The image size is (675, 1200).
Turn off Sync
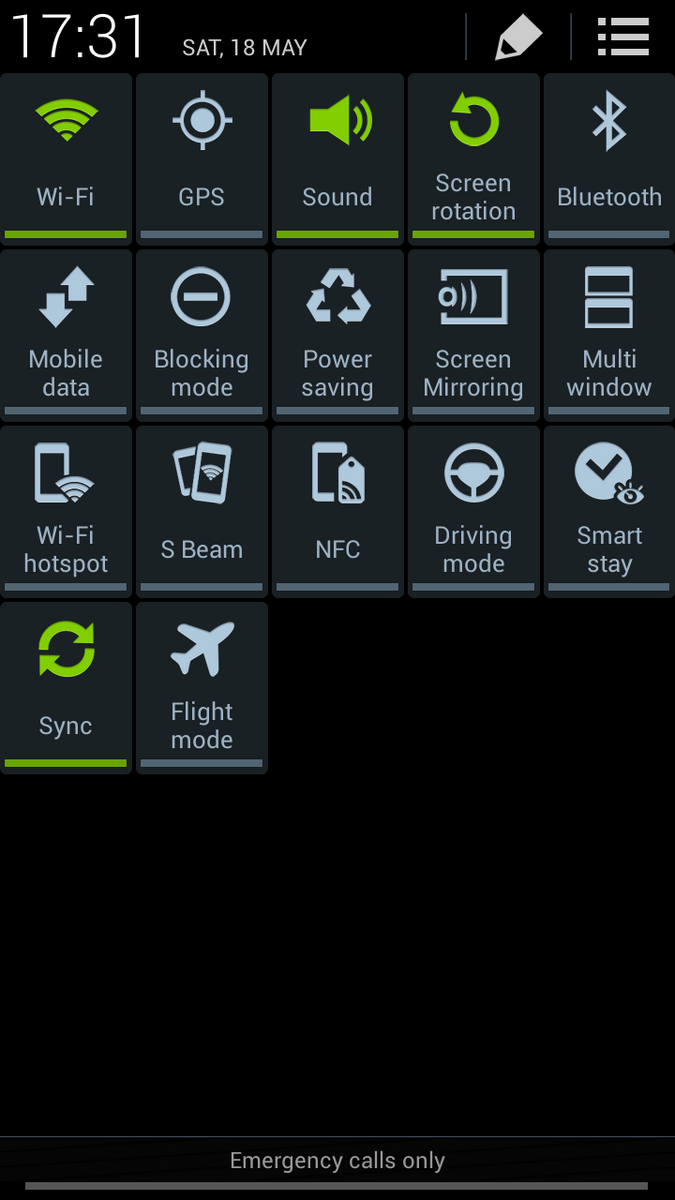tap(66, 686)
